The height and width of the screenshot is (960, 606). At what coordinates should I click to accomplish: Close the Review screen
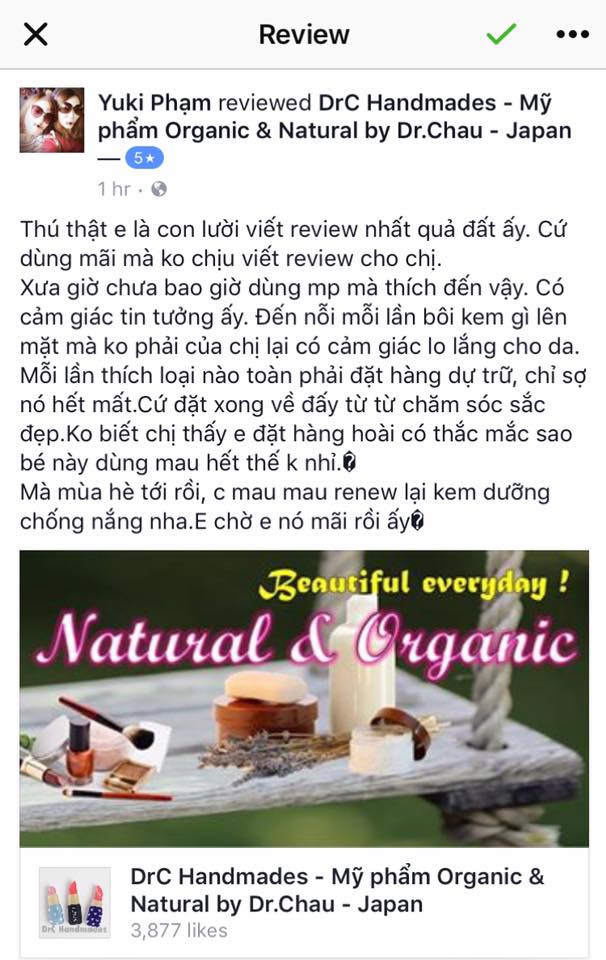[35, 34]
